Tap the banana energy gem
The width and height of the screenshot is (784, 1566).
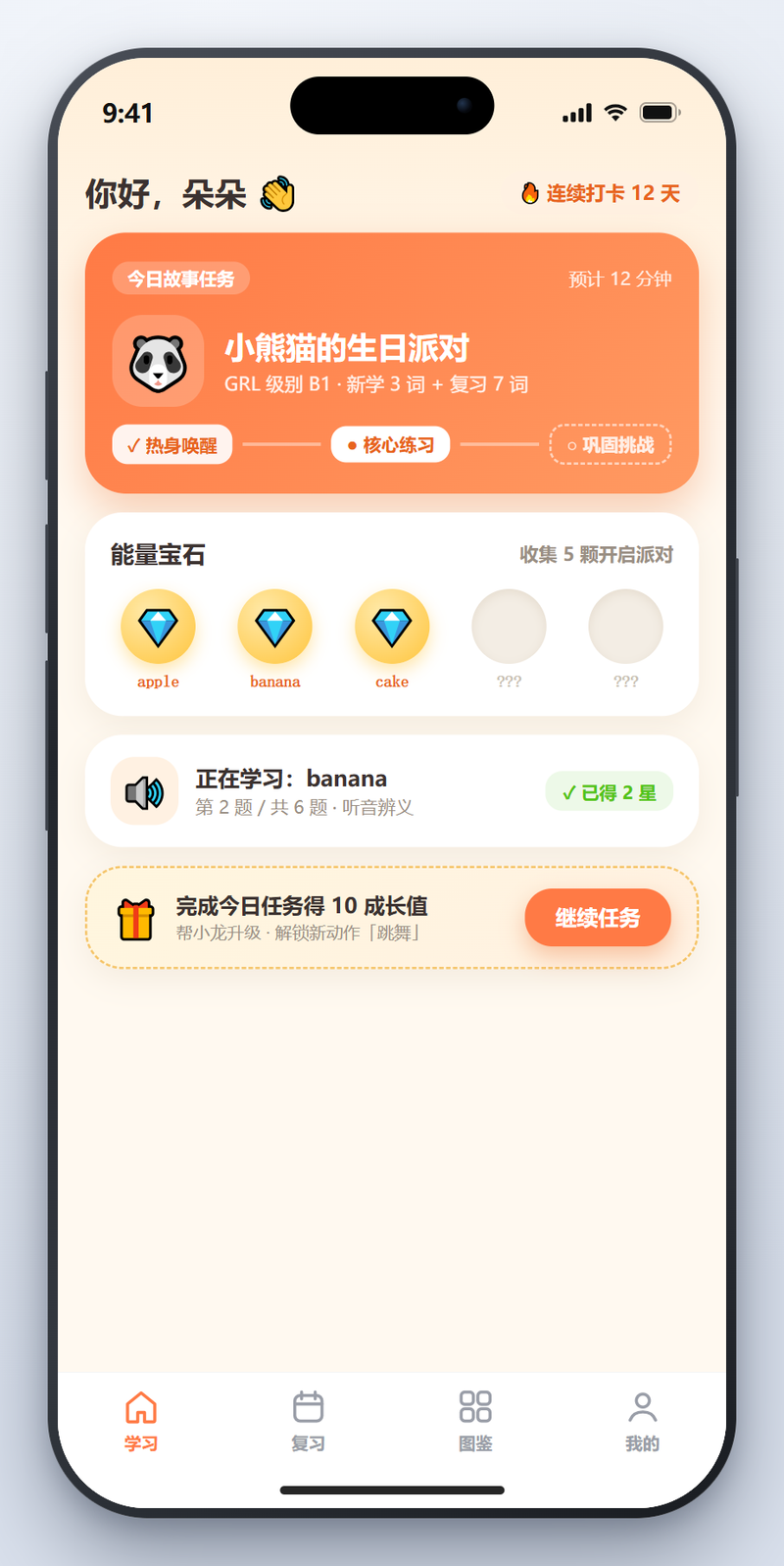274,627
